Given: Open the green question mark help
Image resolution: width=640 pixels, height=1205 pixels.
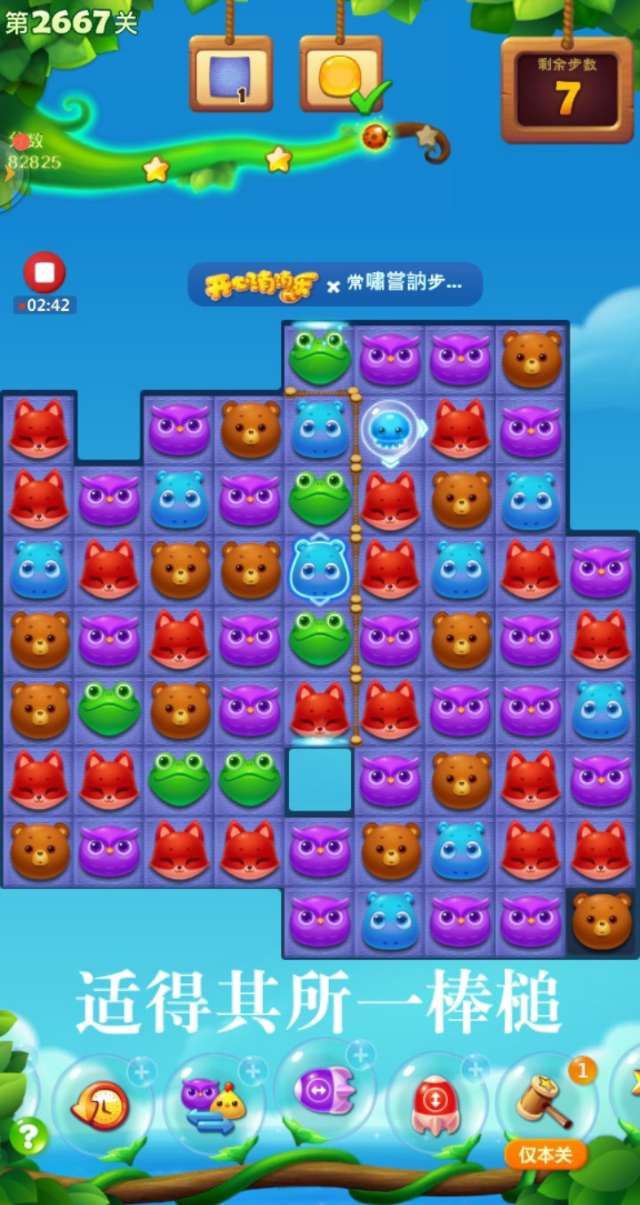Looking at the screenshot, I should pyautogui.click(x=29, y=1136).
